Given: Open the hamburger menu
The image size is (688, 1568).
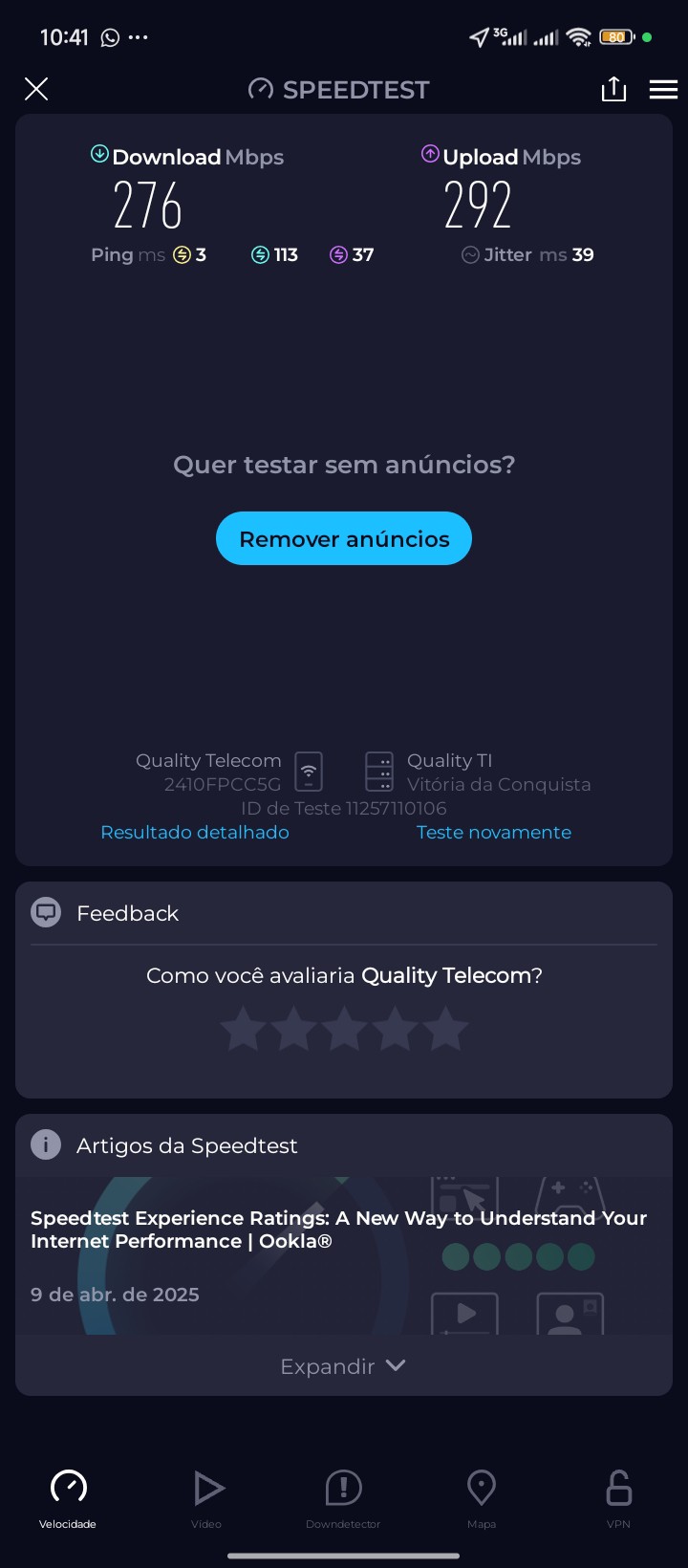Looking at the screenshot, I should tap(663, 90).
